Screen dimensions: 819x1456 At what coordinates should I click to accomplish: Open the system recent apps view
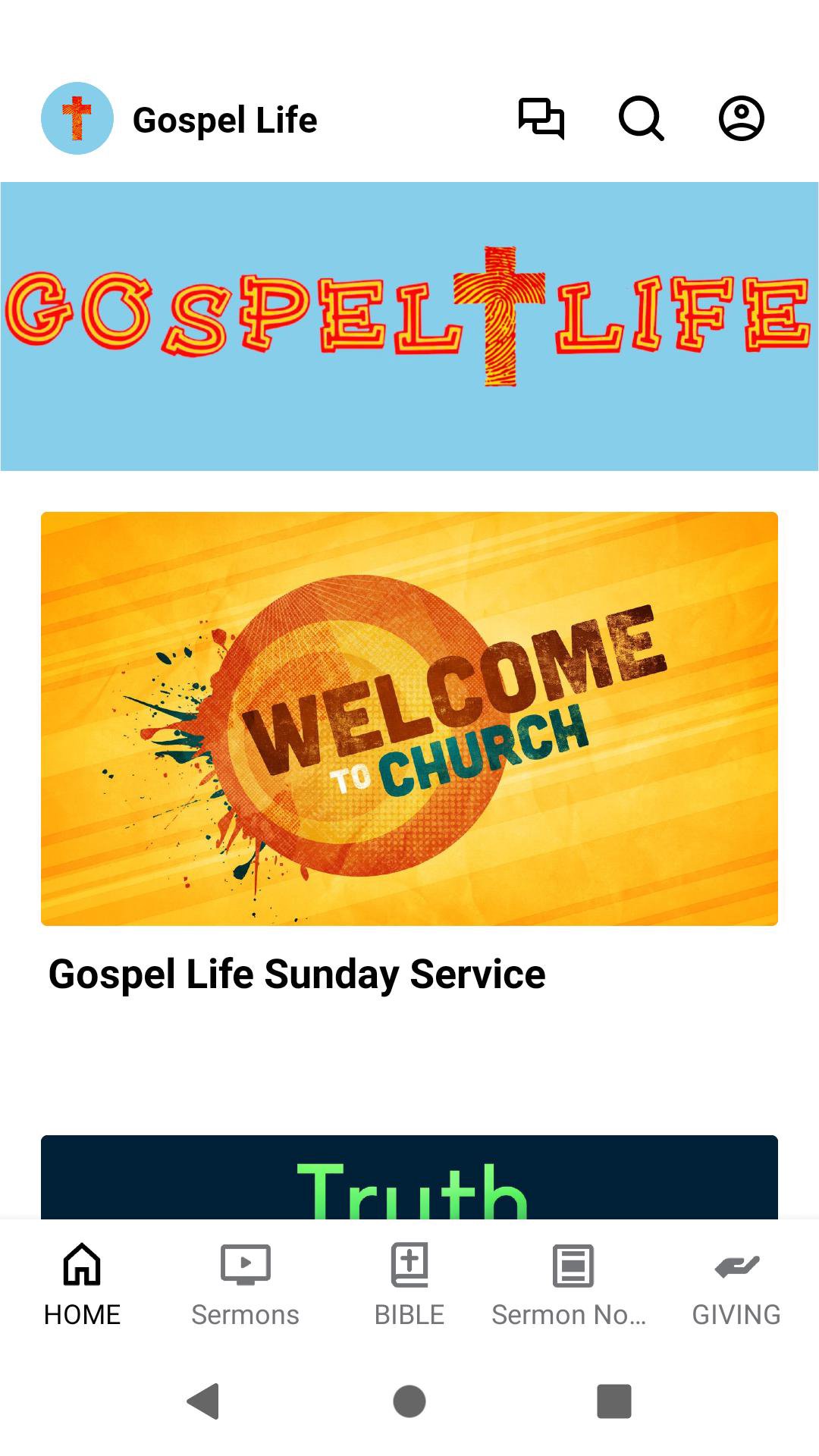coord(614,1401)
